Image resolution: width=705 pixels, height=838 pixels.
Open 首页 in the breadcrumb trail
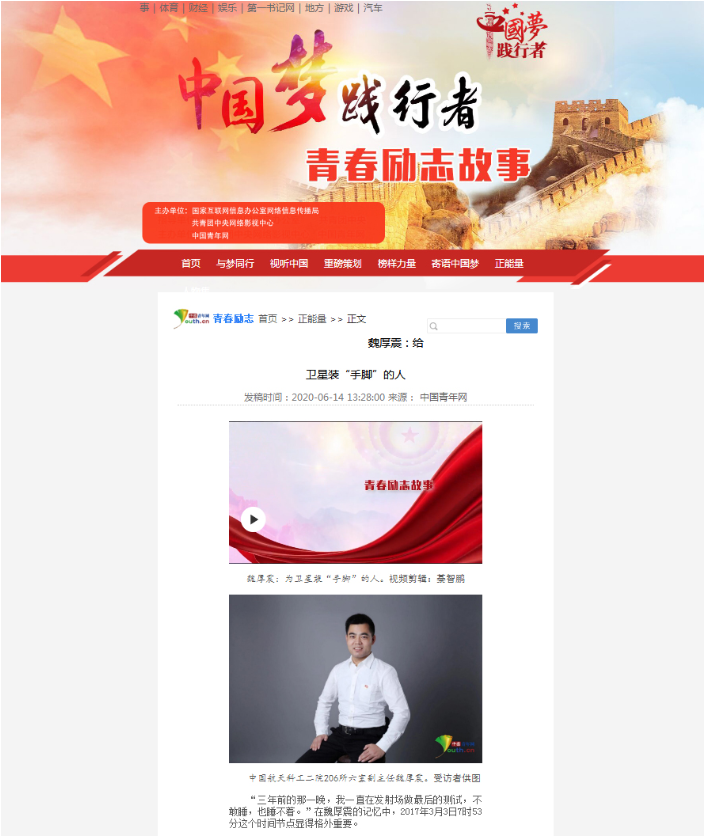pos(267,319)
